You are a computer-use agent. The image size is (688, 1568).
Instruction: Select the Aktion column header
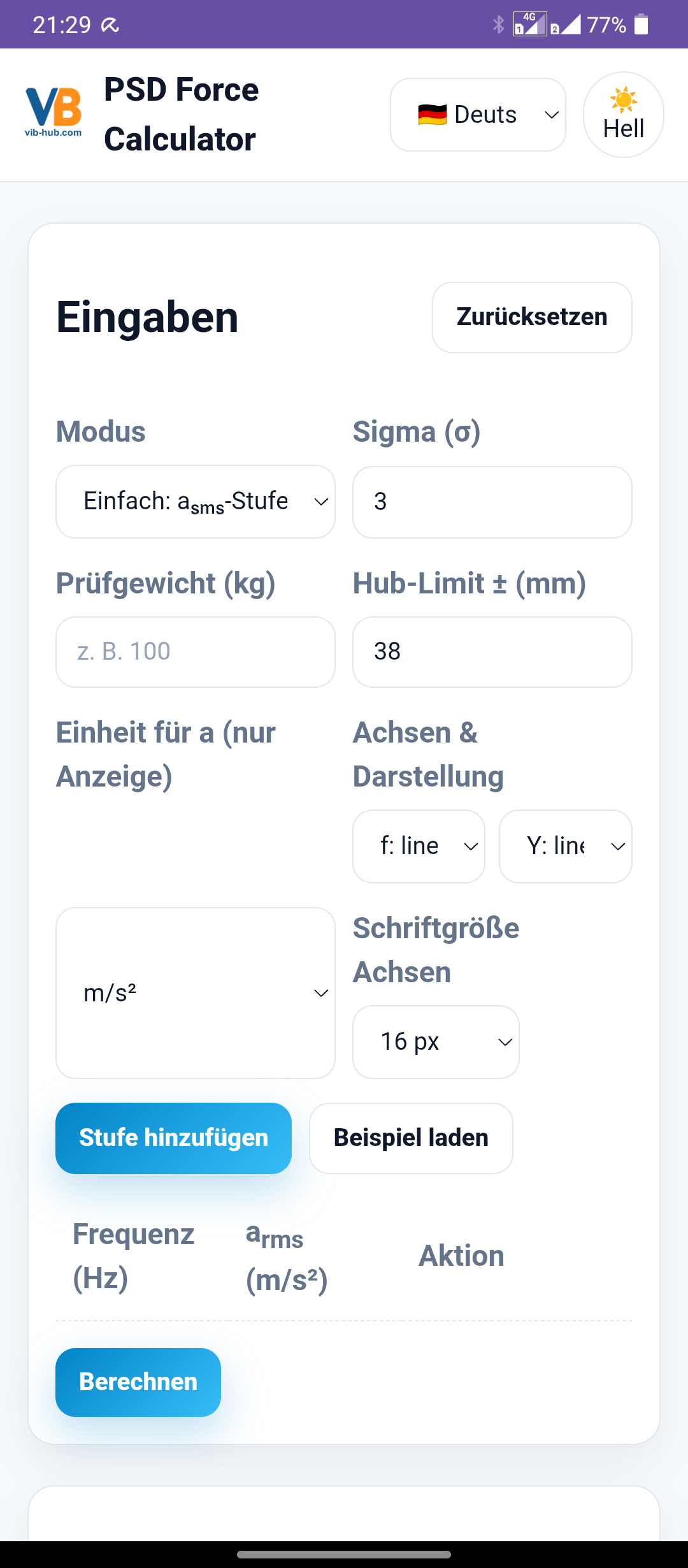[461, 1254]
